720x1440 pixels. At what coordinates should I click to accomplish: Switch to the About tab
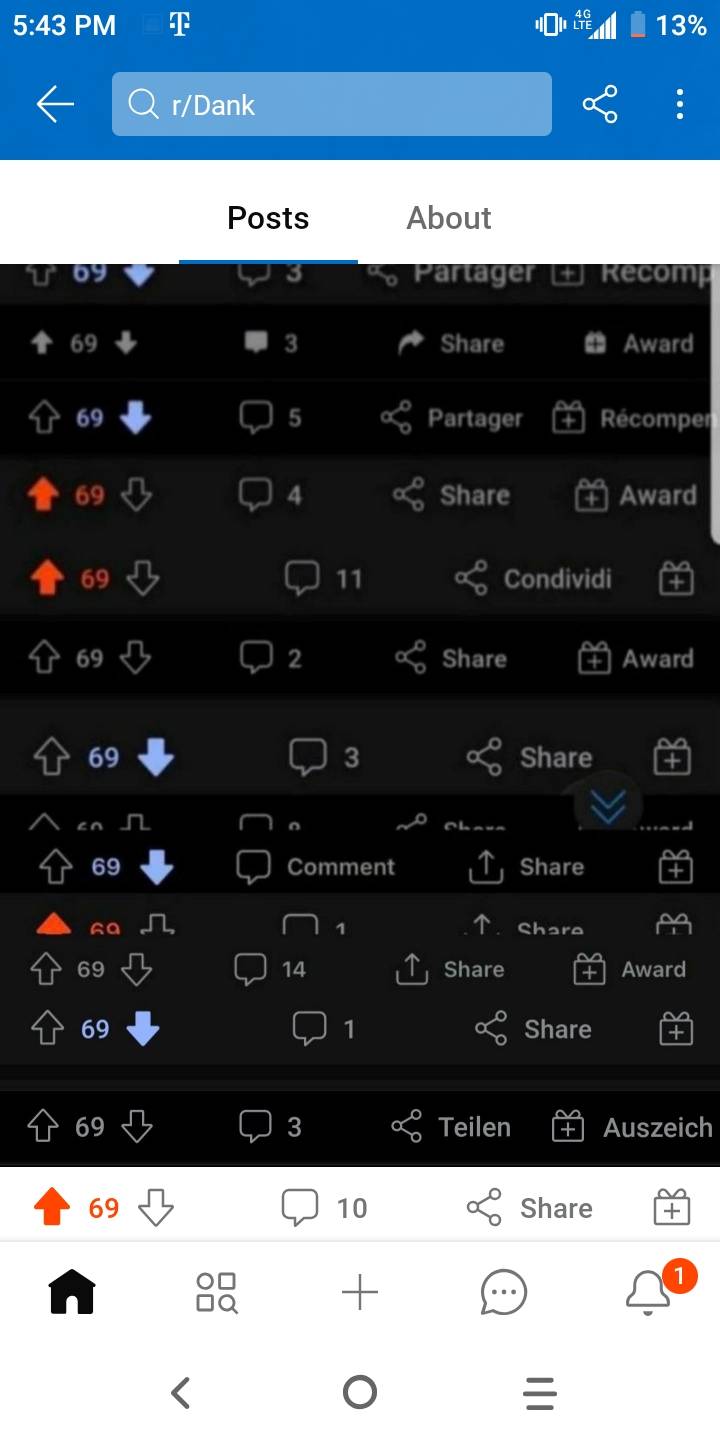coord(449,218)
